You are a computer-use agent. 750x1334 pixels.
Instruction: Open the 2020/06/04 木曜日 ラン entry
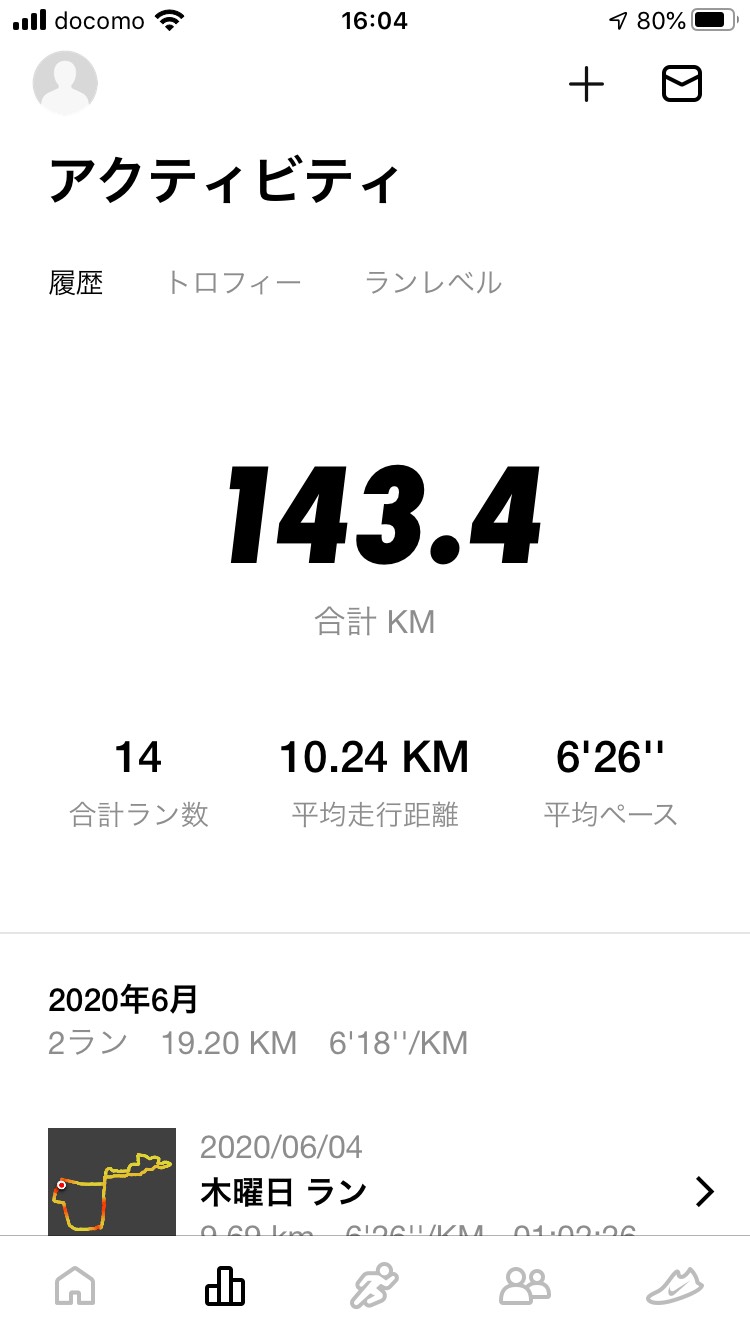click(375, 1182)
